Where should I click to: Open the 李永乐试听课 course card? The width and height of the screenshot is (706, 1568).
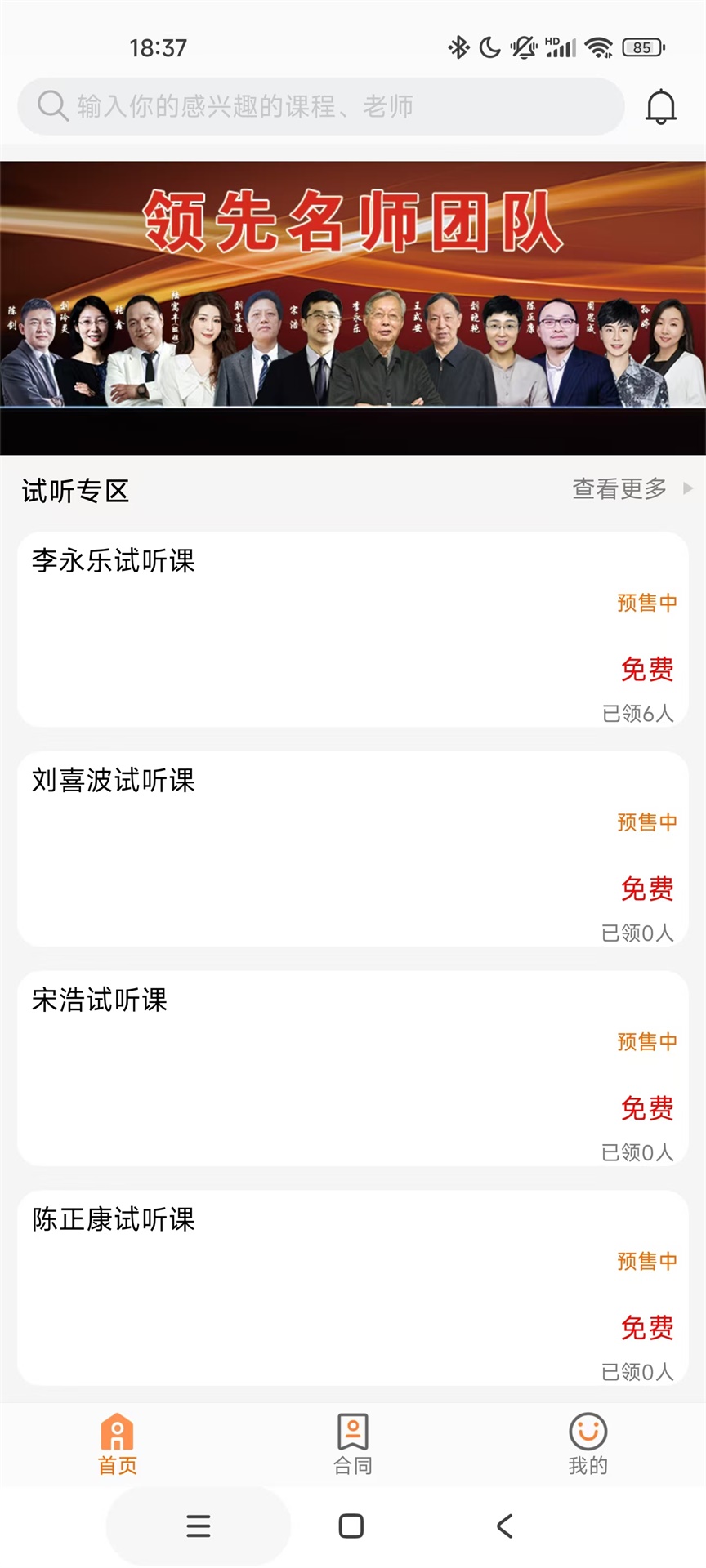[353, 629]
